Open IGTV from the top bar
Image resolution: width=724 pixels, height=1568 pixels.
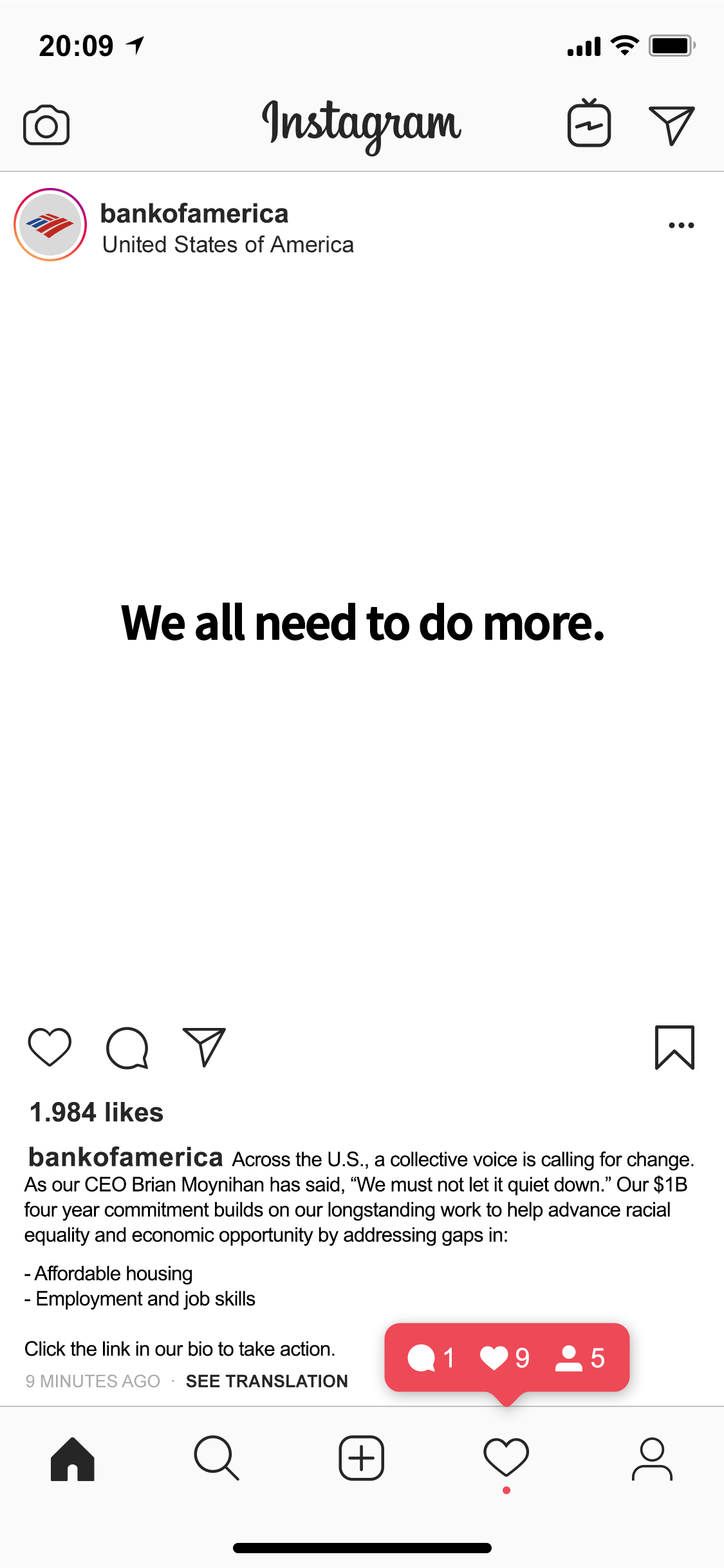589,123
